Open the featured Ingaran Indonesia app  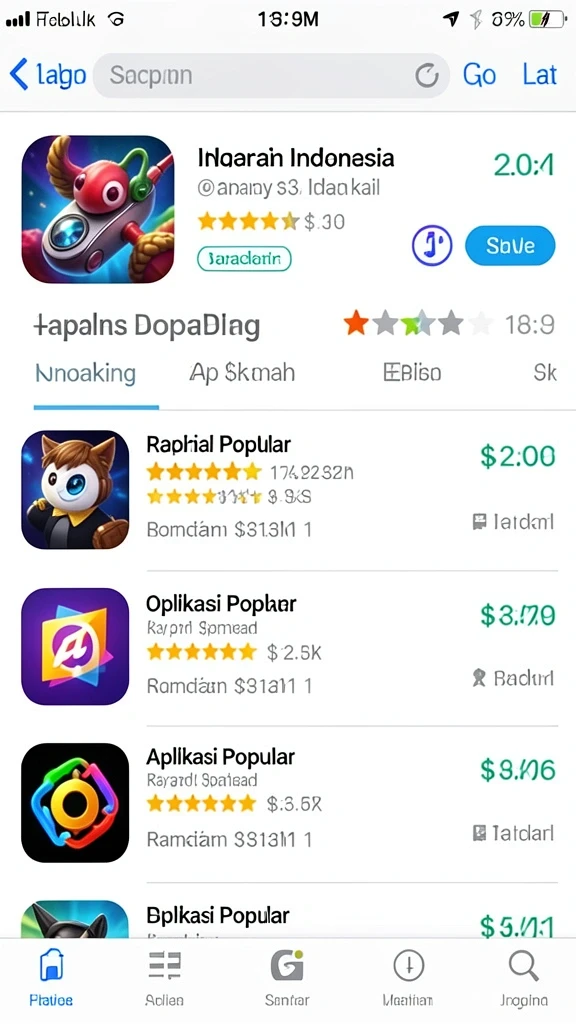[288, 209]
